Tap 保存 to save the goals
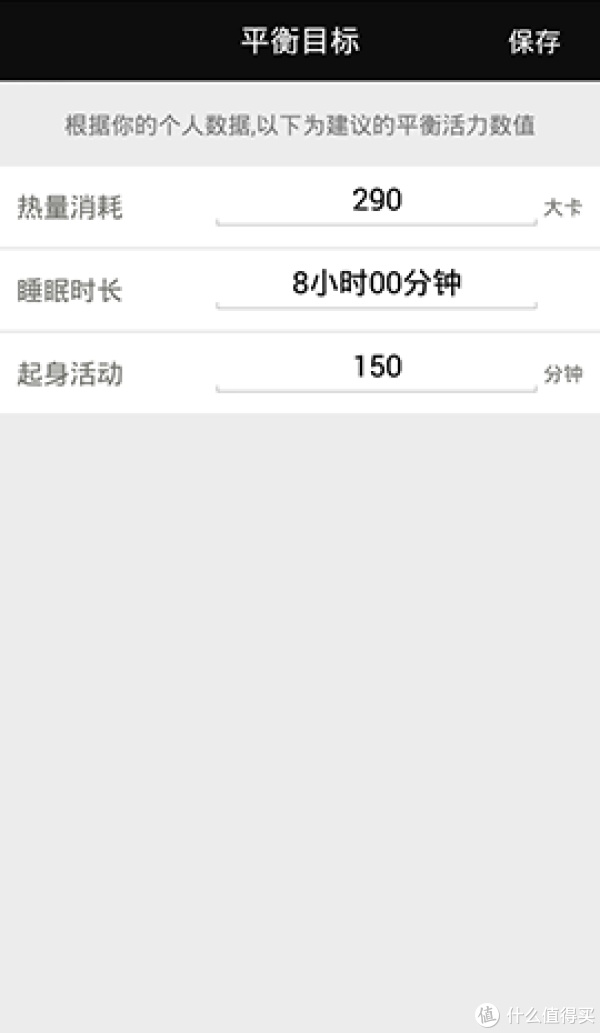This screenshot has width=600, height=1033. 534,42
